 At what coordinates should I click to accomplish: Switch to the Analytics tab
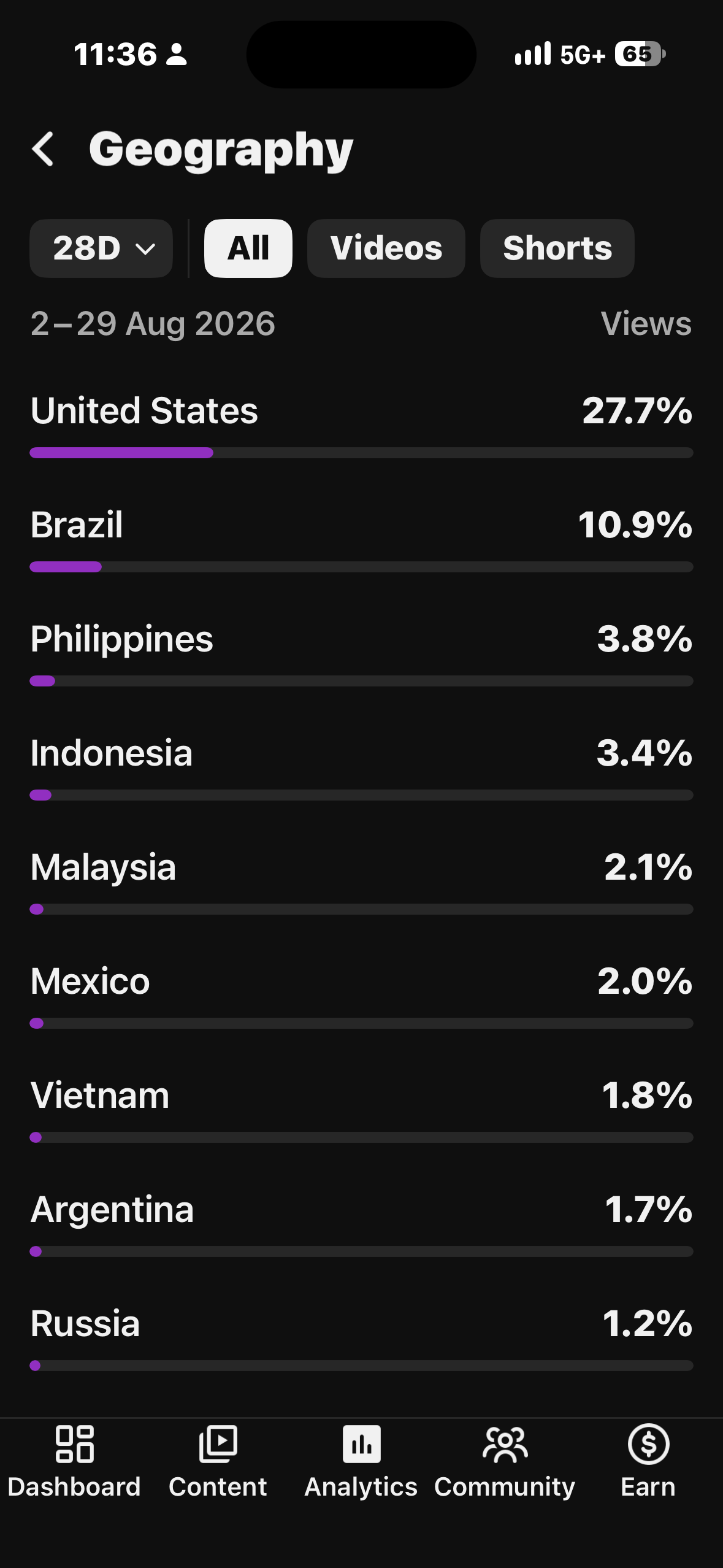pyautogui.click(x=361, y=1462)
